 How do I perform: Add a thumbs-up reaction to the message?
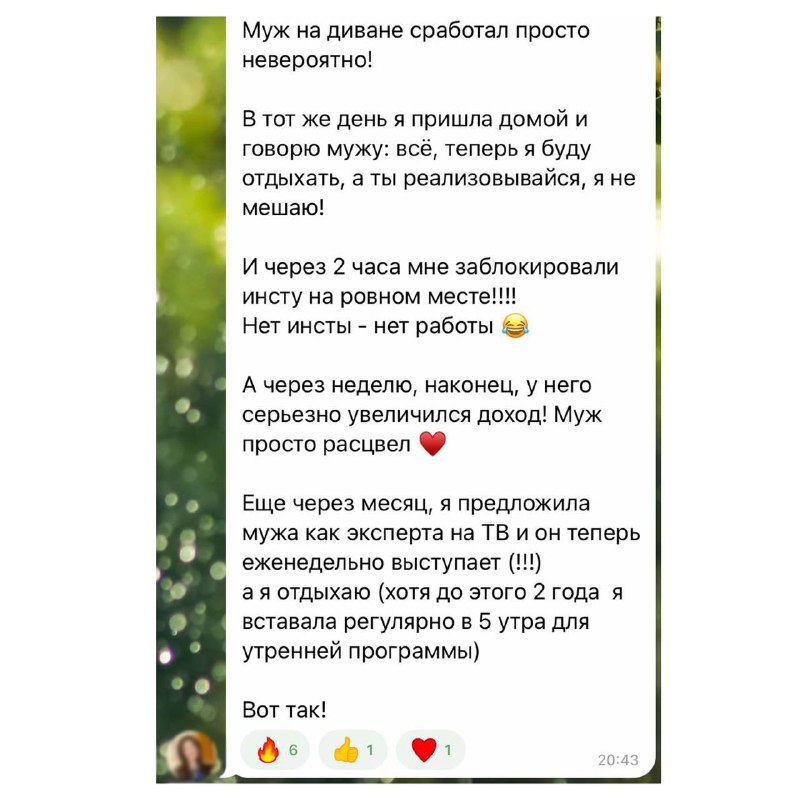[353, 750]
